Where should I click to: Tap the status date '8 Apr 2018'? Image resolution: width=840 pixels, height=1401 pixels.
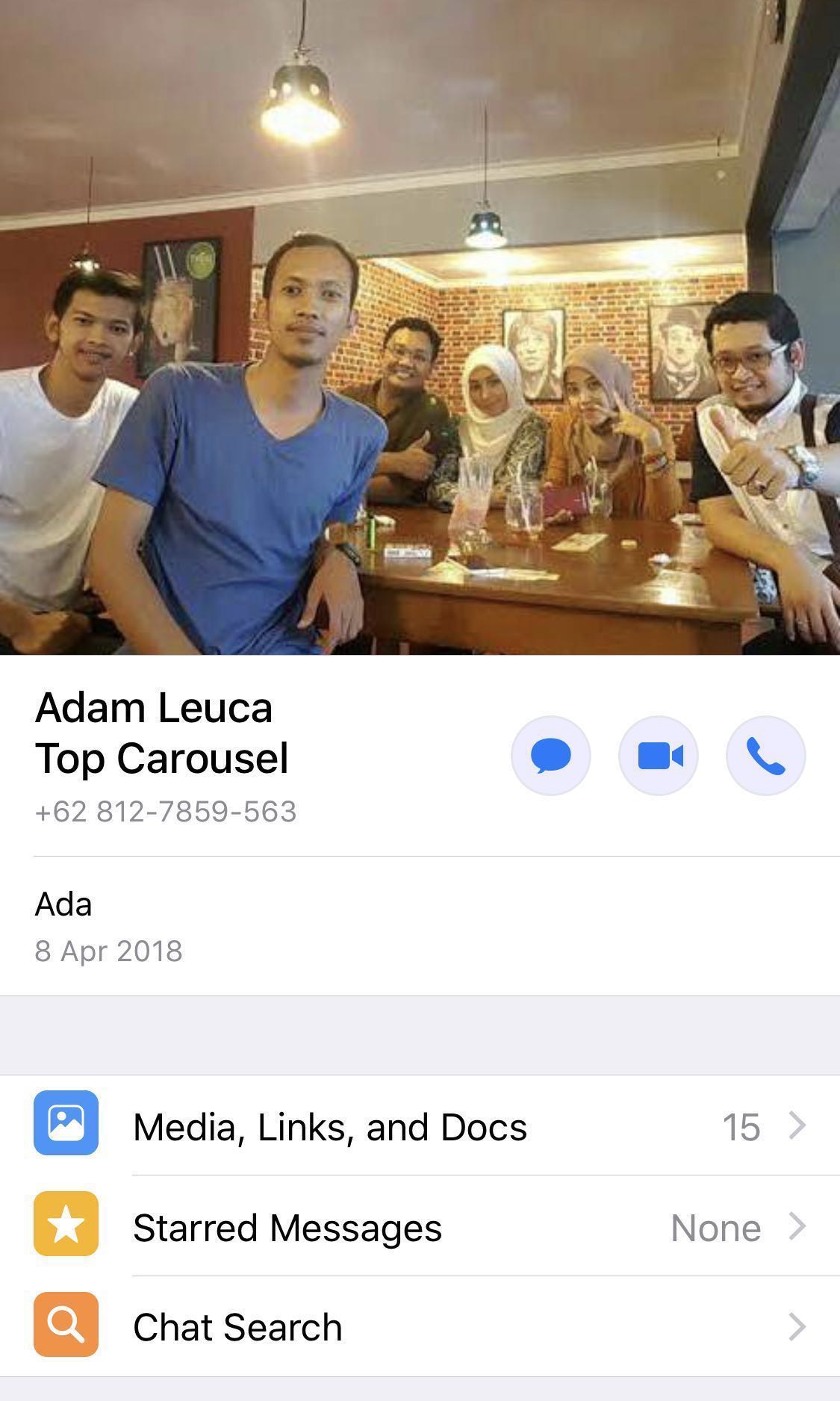click(x=110, y=951)
